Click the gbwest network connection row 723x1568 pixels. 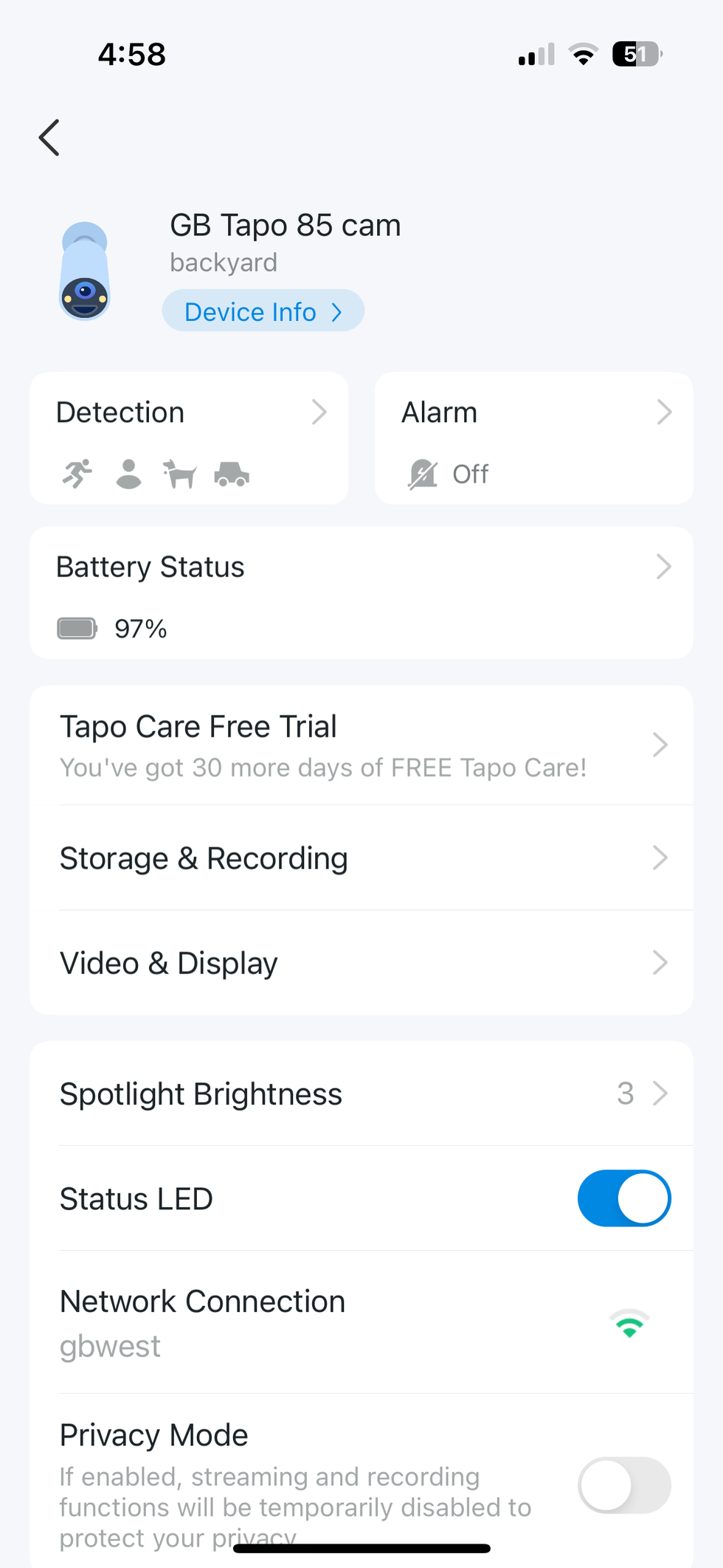pyautogui.click(x=295, y=1321)
